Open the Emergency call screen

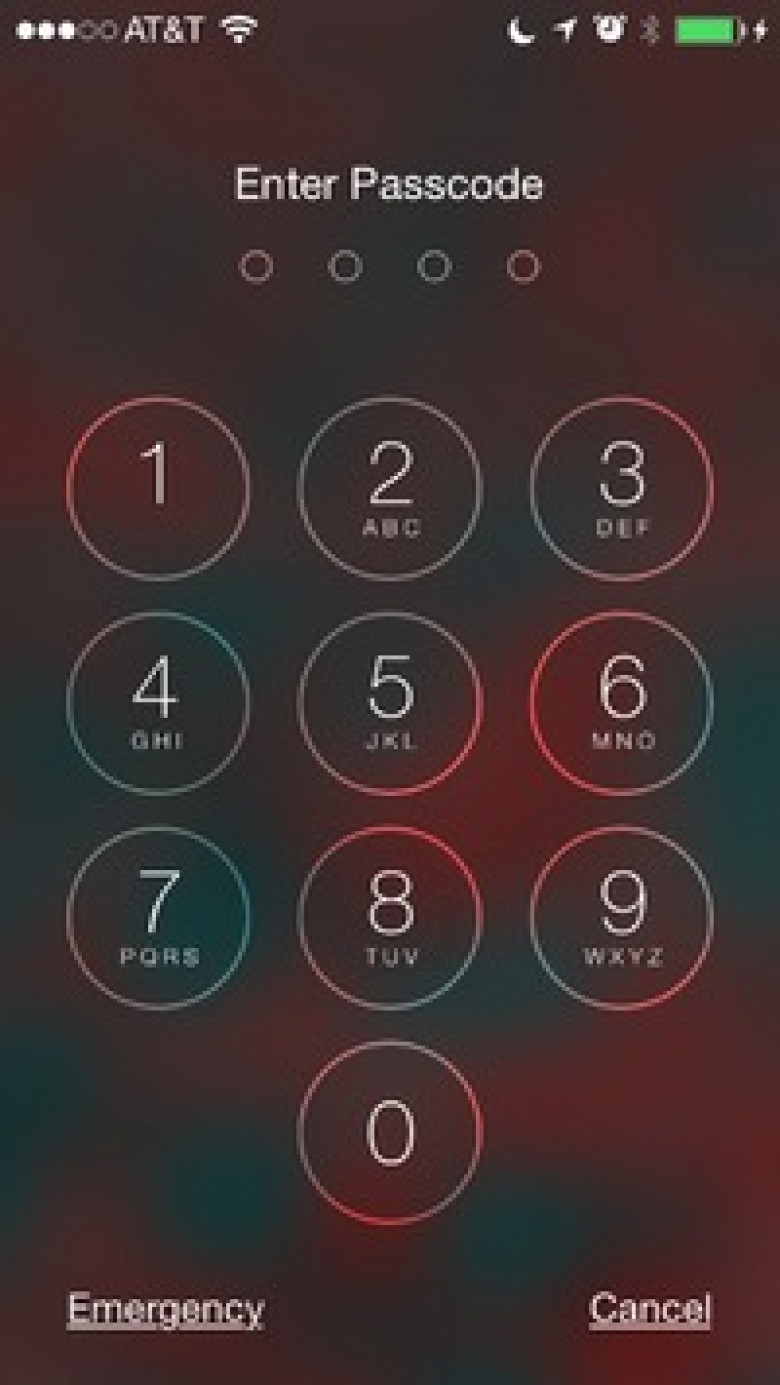(165, 1310)
